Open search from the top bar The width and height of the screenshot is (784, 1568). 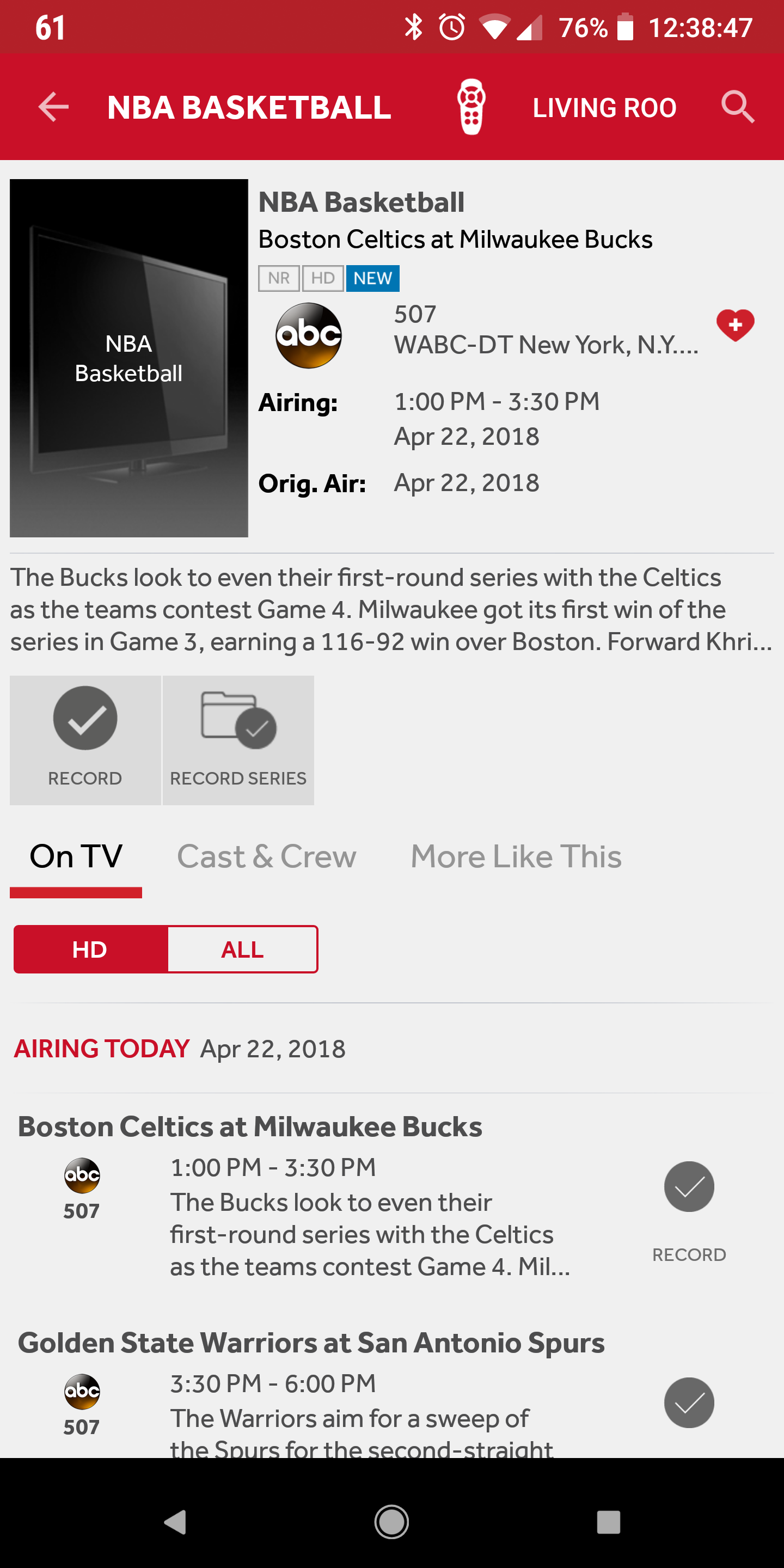[738, 107]
